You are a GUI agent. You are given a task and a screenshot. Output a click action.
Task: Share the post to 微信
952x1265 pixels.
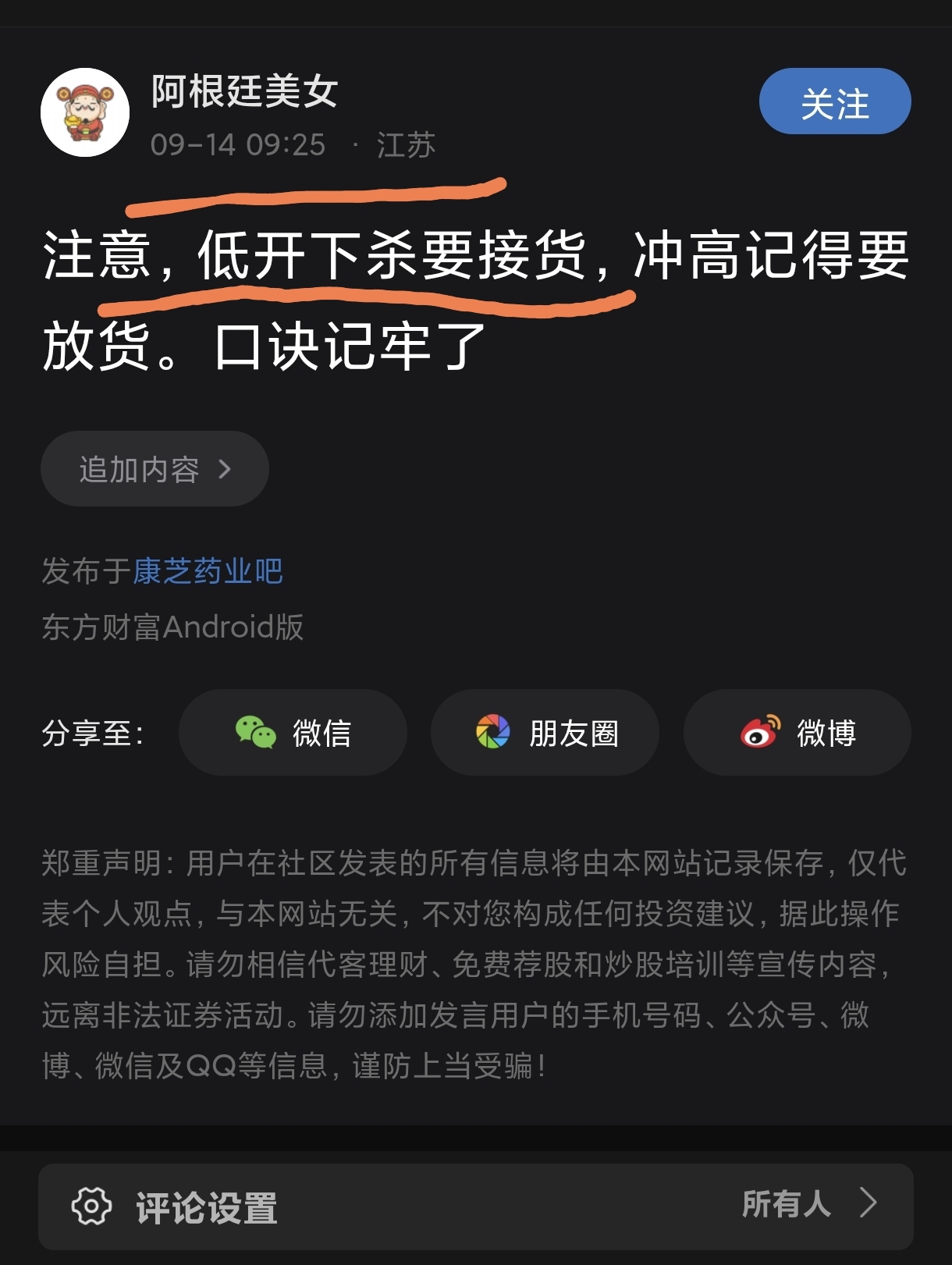[x=293, y=733]
